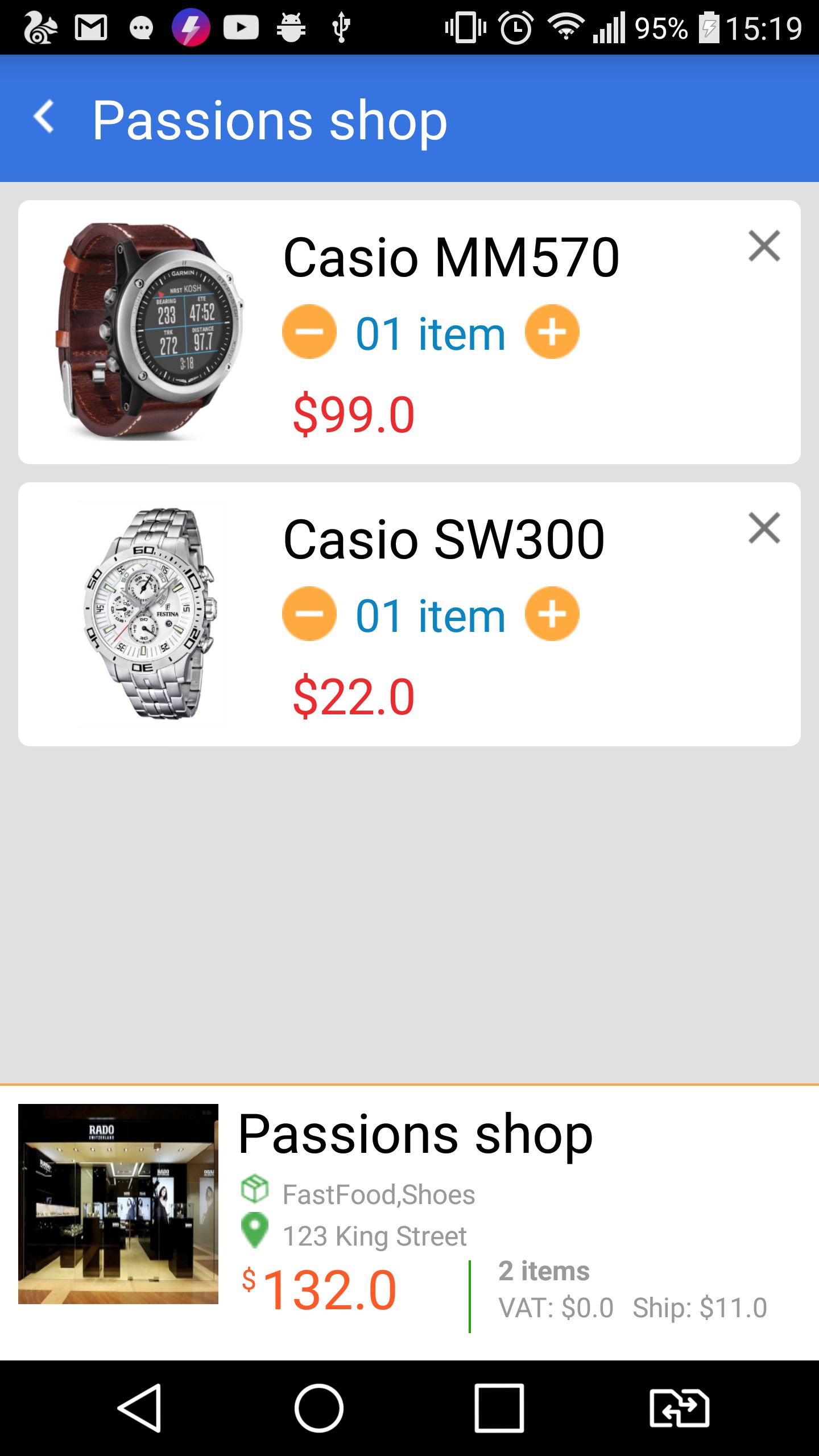The image size is (819, 1456).
Task: Open recent apps from navigation bar
Action: 499,1408
